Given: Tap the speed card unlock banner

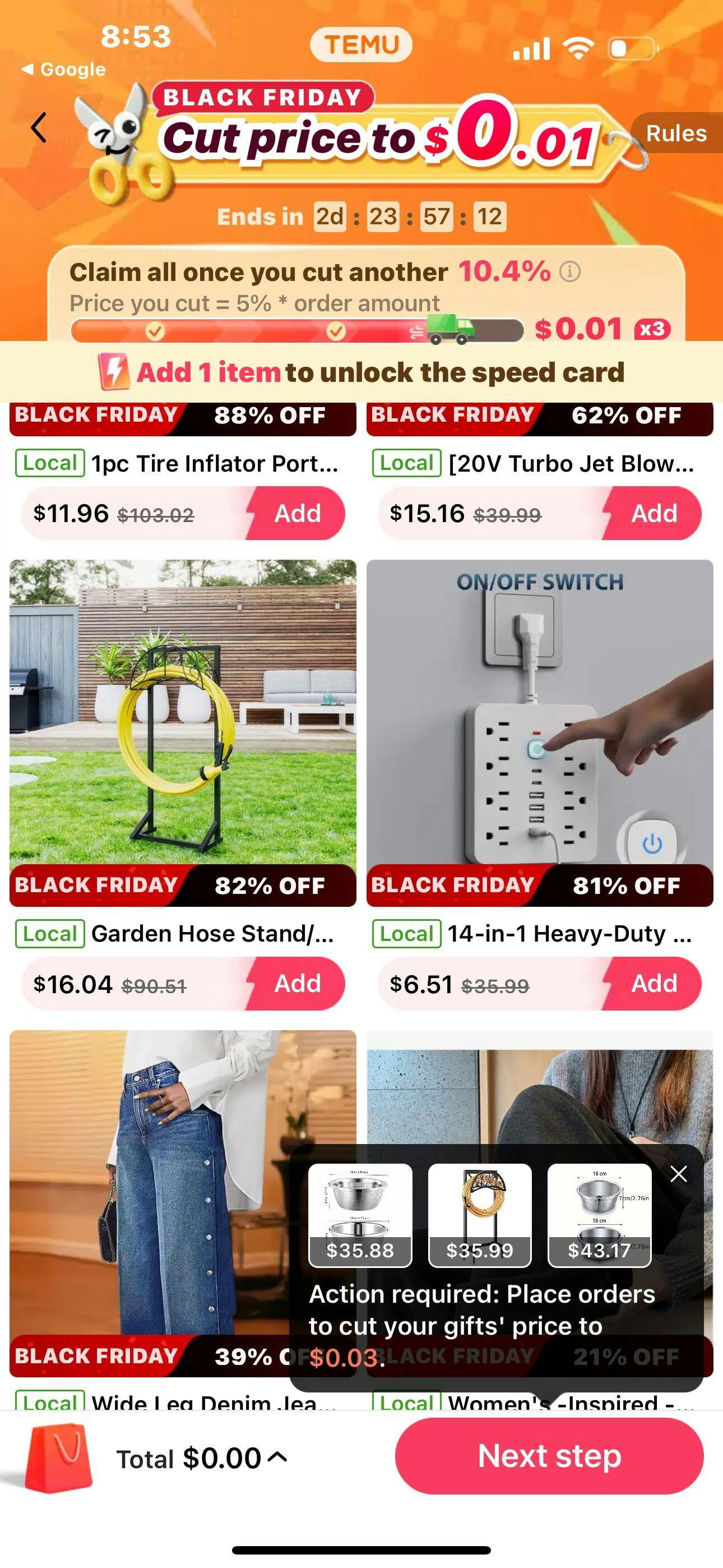Looking at the screenshot, I should pyautogui.click(x=361, y=372).
